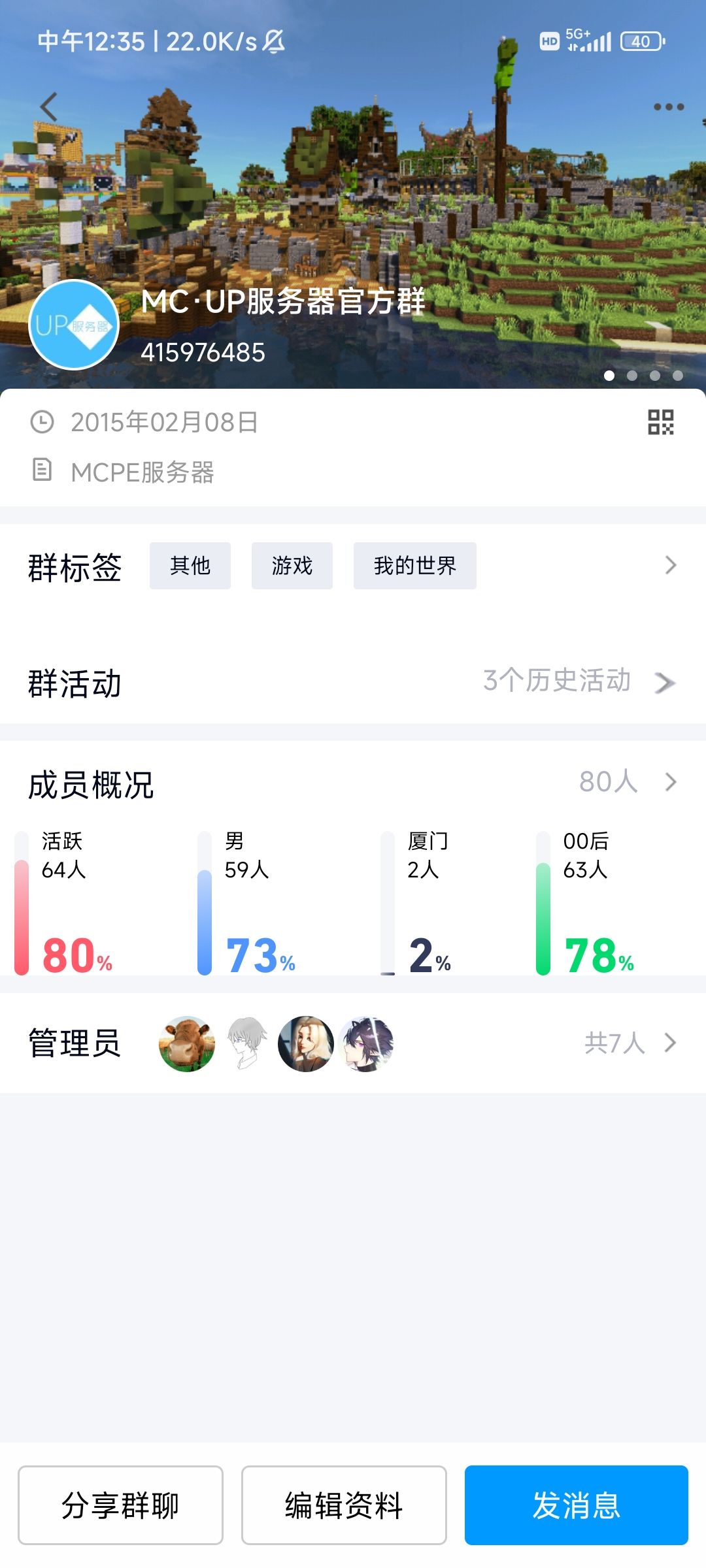Open the cow avatar in the admin row
706x1568 pixels.
click(186, 1043)
